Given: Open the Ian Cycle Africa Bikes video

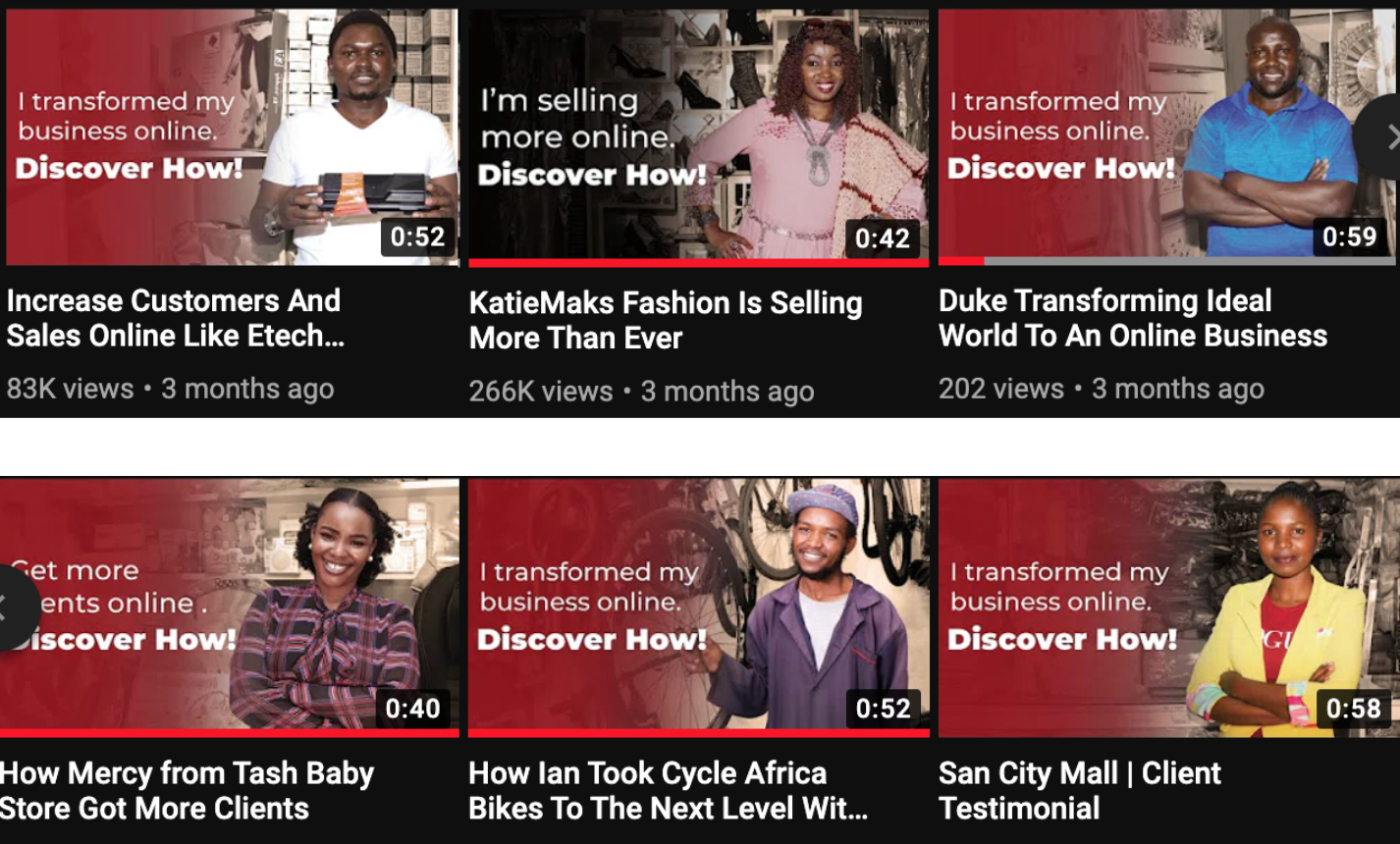Looking at the screenshot, I should click(698, 607).
